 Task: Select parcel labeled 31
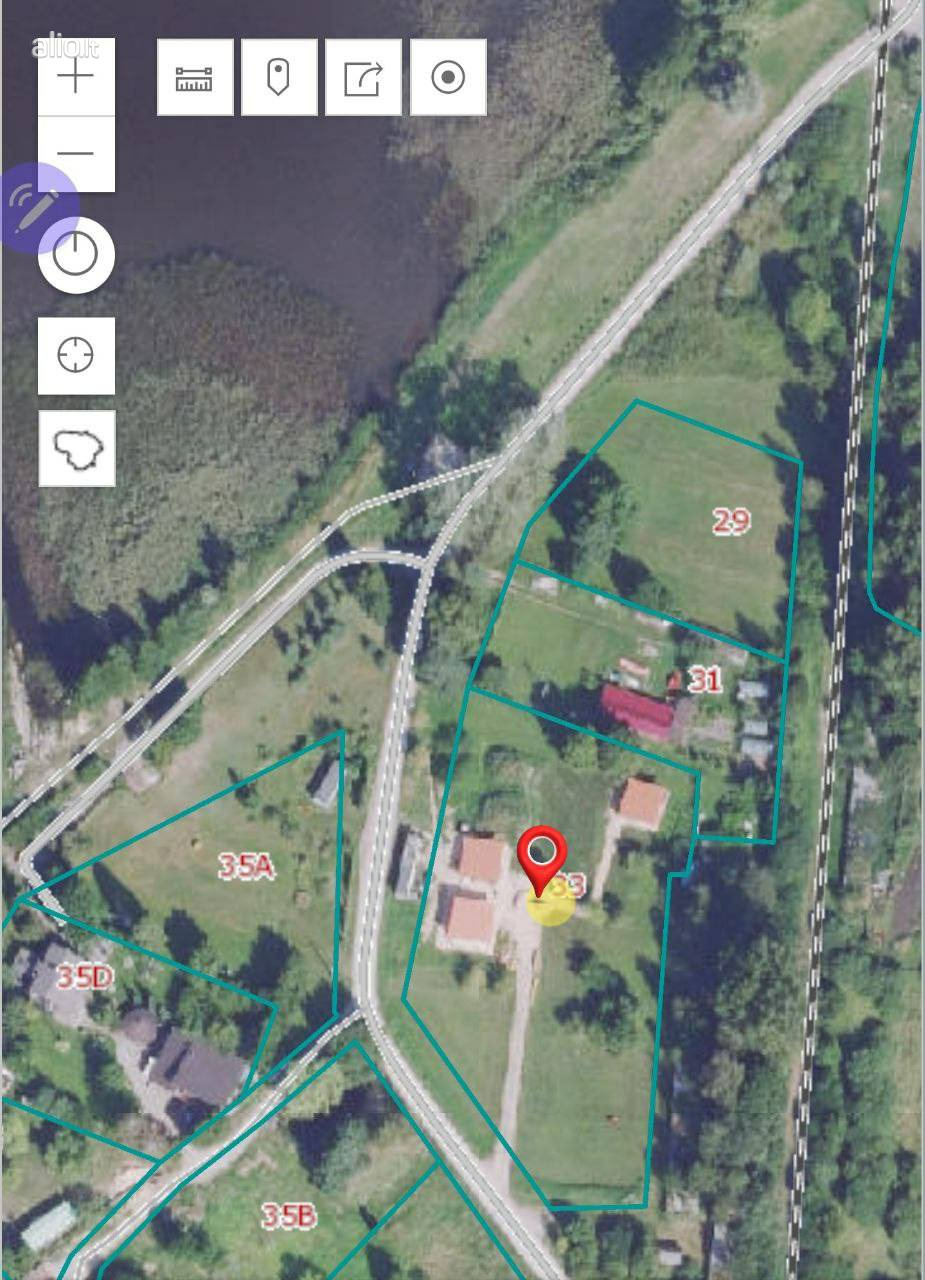click(x=705, y=679)
